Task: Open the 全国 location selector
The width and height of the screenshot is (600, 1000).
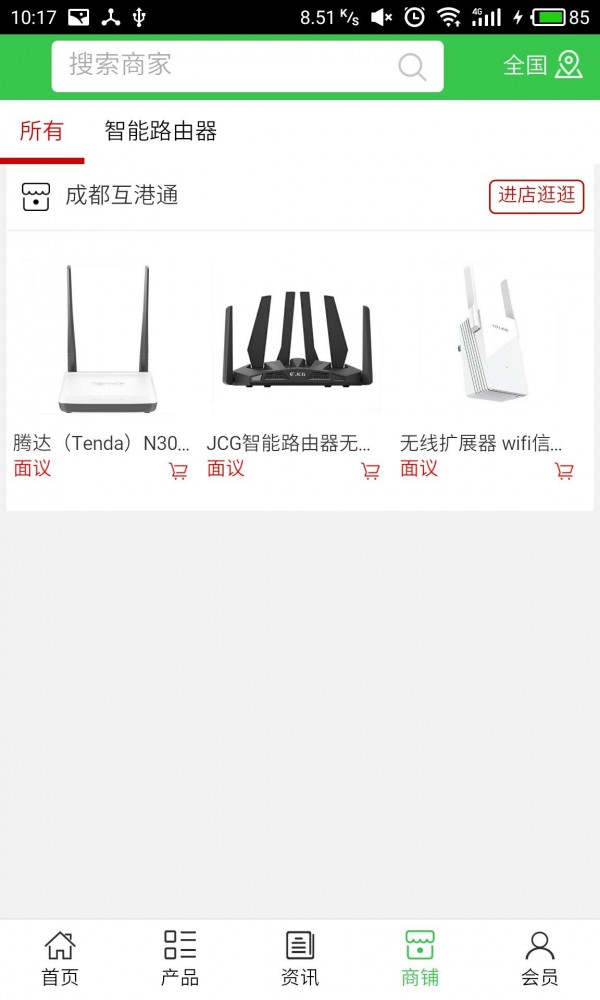Action: point(542,66)
